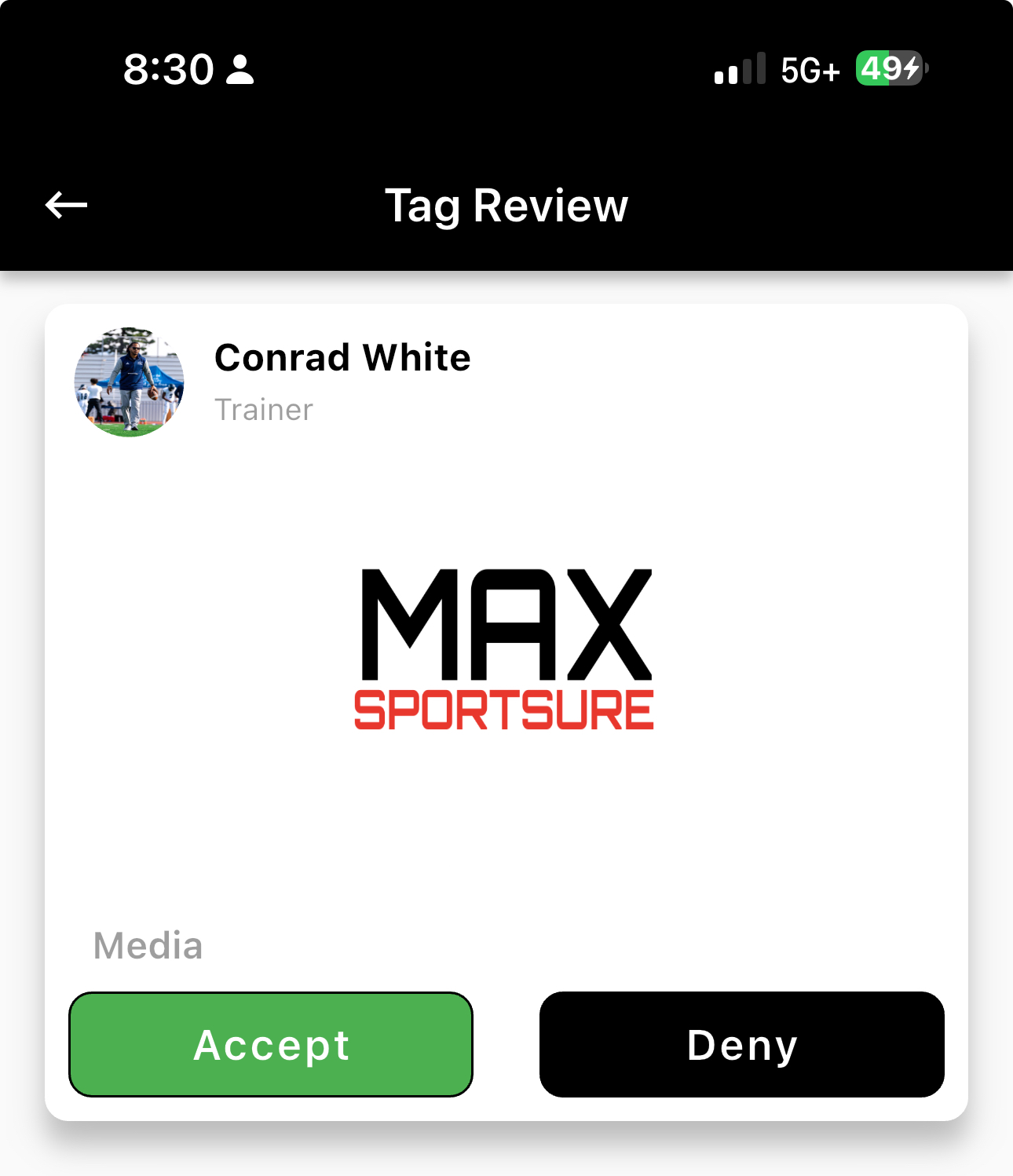Go back using the arrow icon
Viewport: 1013px width, 1176px height.
[66, 206]
